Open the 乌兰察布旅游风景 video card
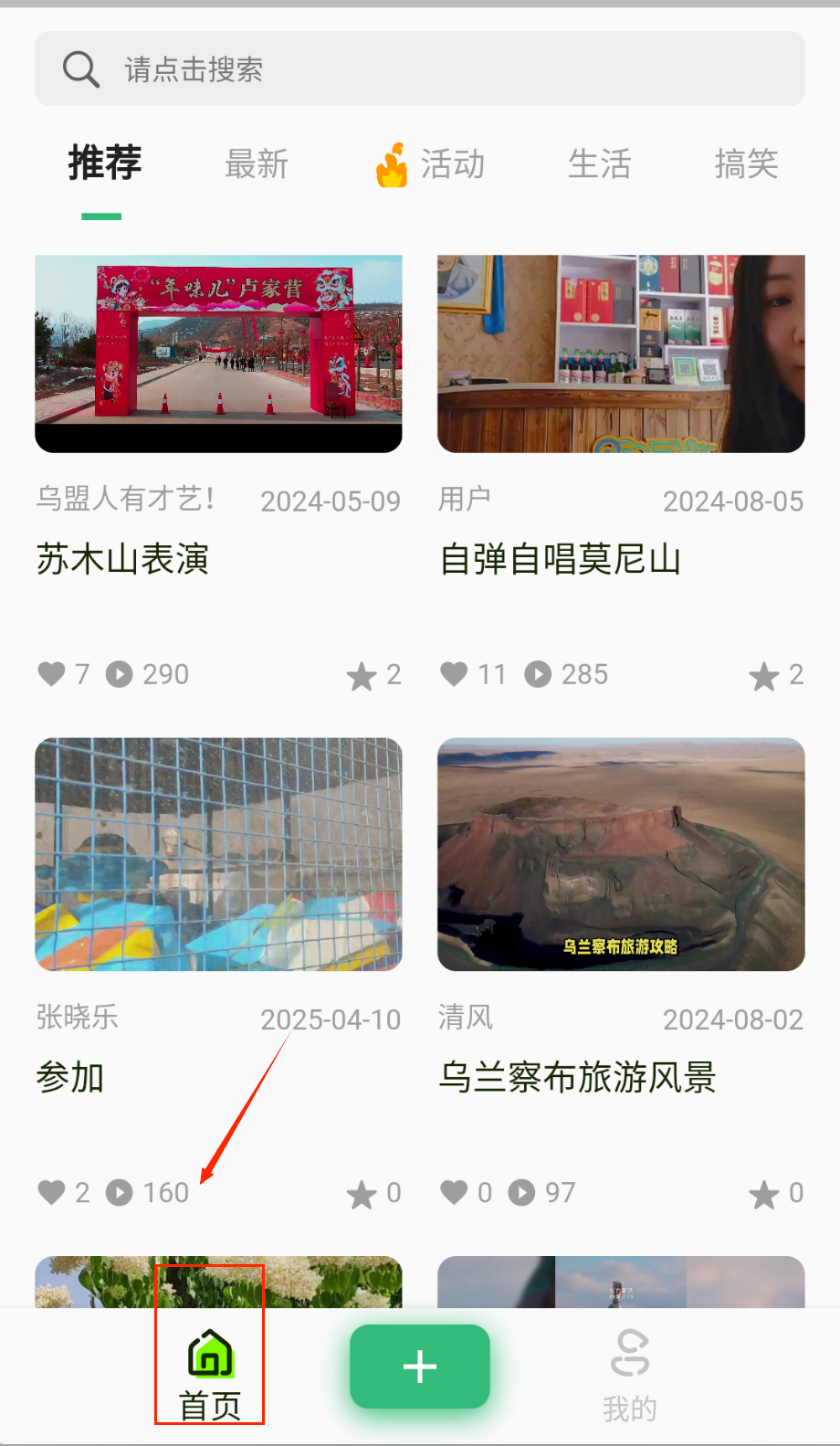 pyautogui.click(x=621, y=855)
